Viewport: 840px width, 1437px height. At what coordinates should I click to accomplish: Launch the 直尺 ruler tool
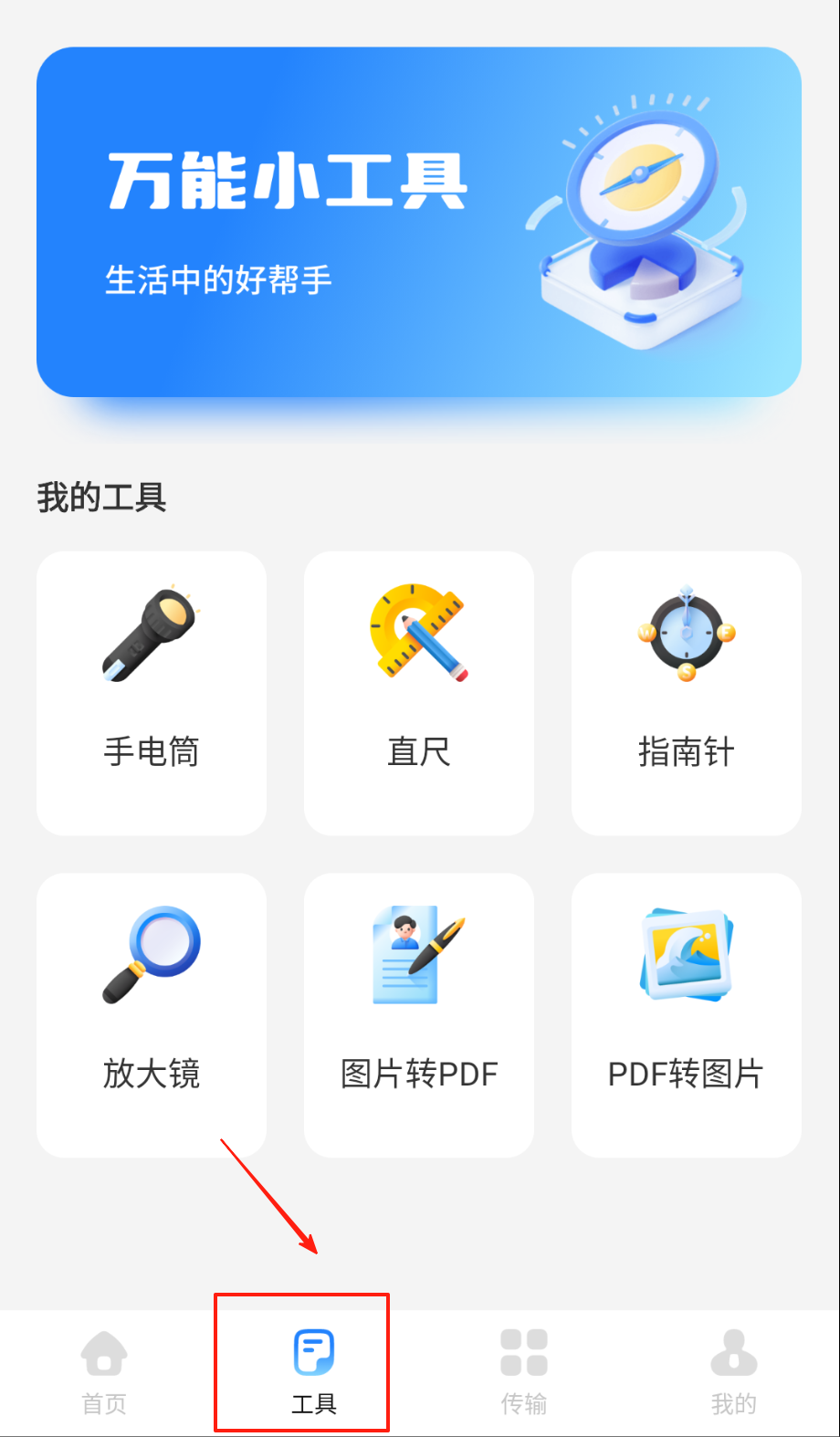point(419,692)
